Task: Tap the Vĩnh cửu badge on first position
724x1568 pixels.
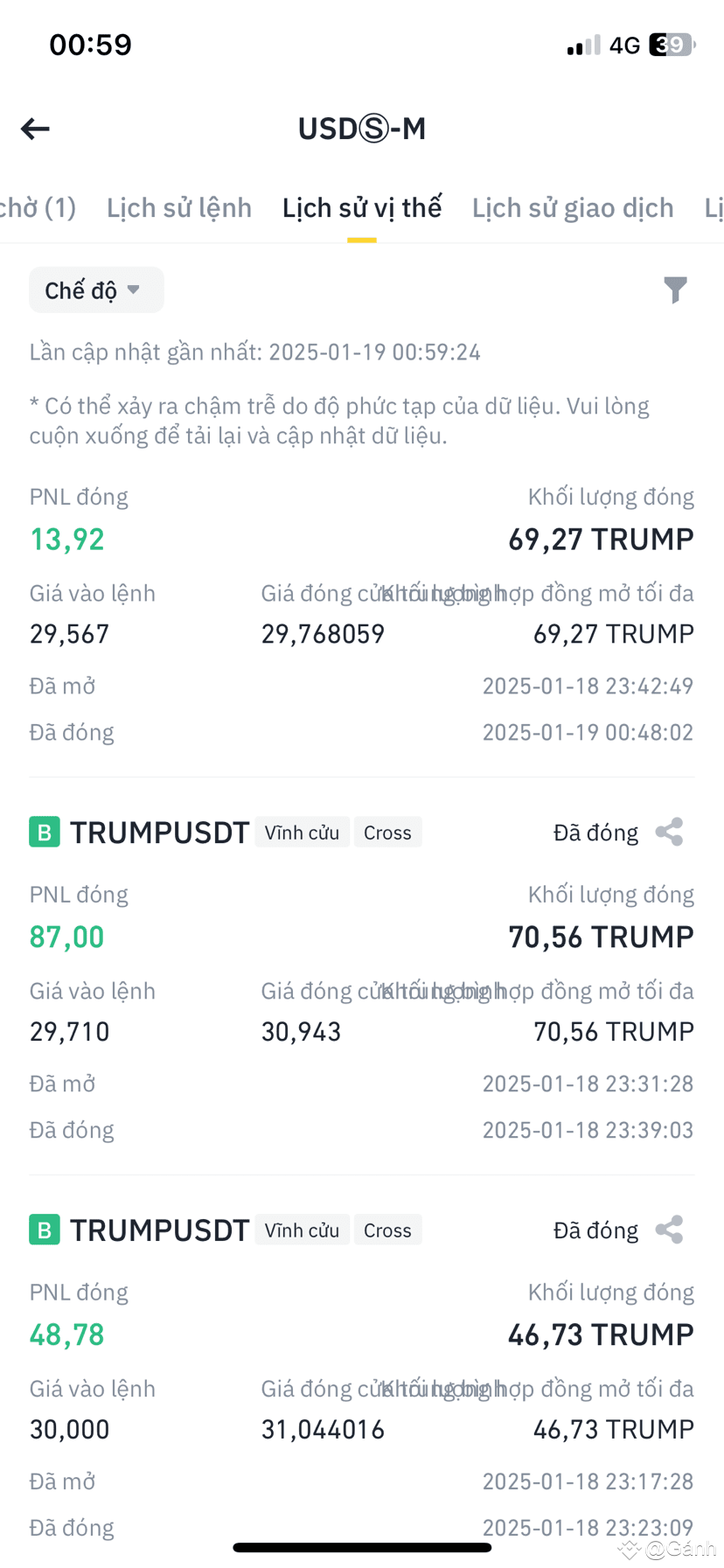Action: point(302,832)
